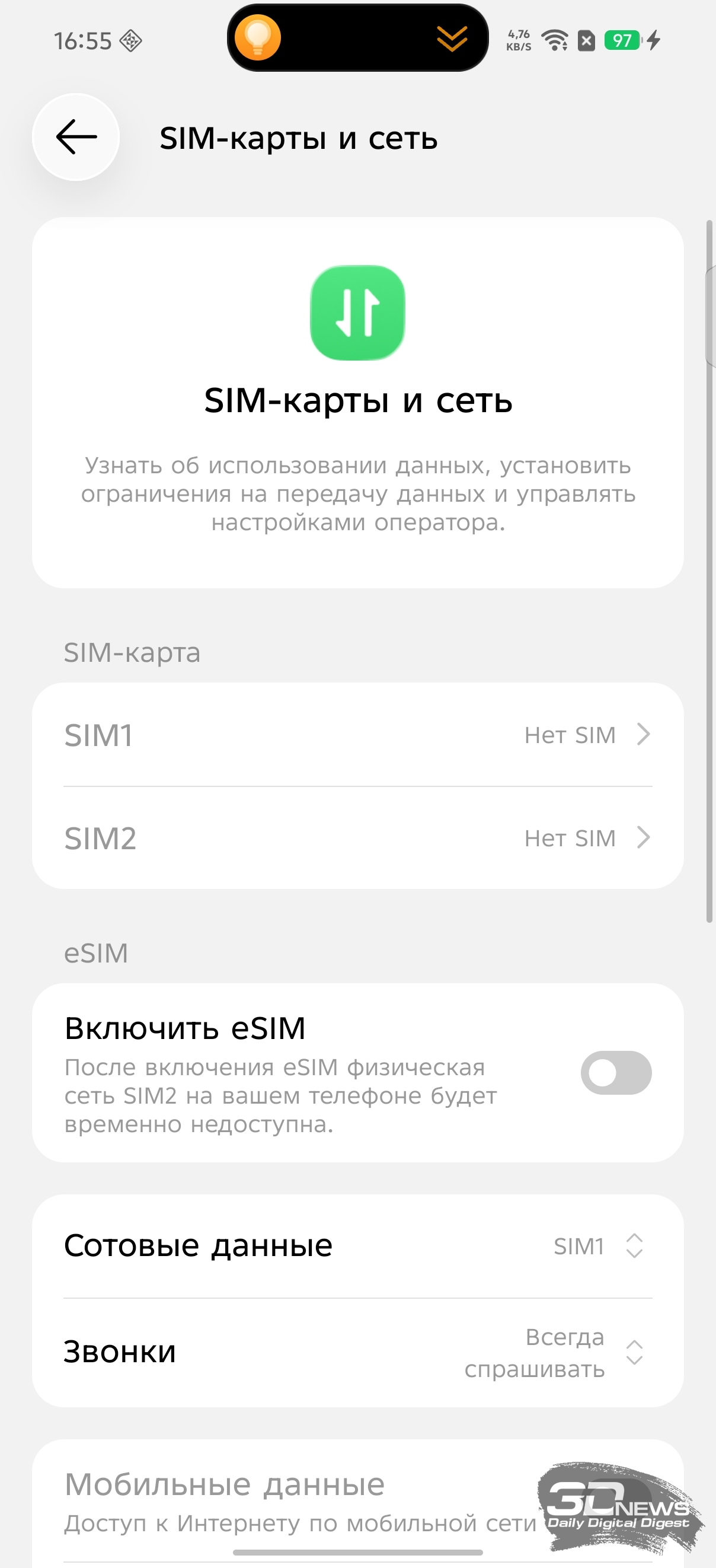Viewport: 716px width, 1568px height.
Task: Choose SIM for Сотовые данные
Action: [x=357, y=1246]
